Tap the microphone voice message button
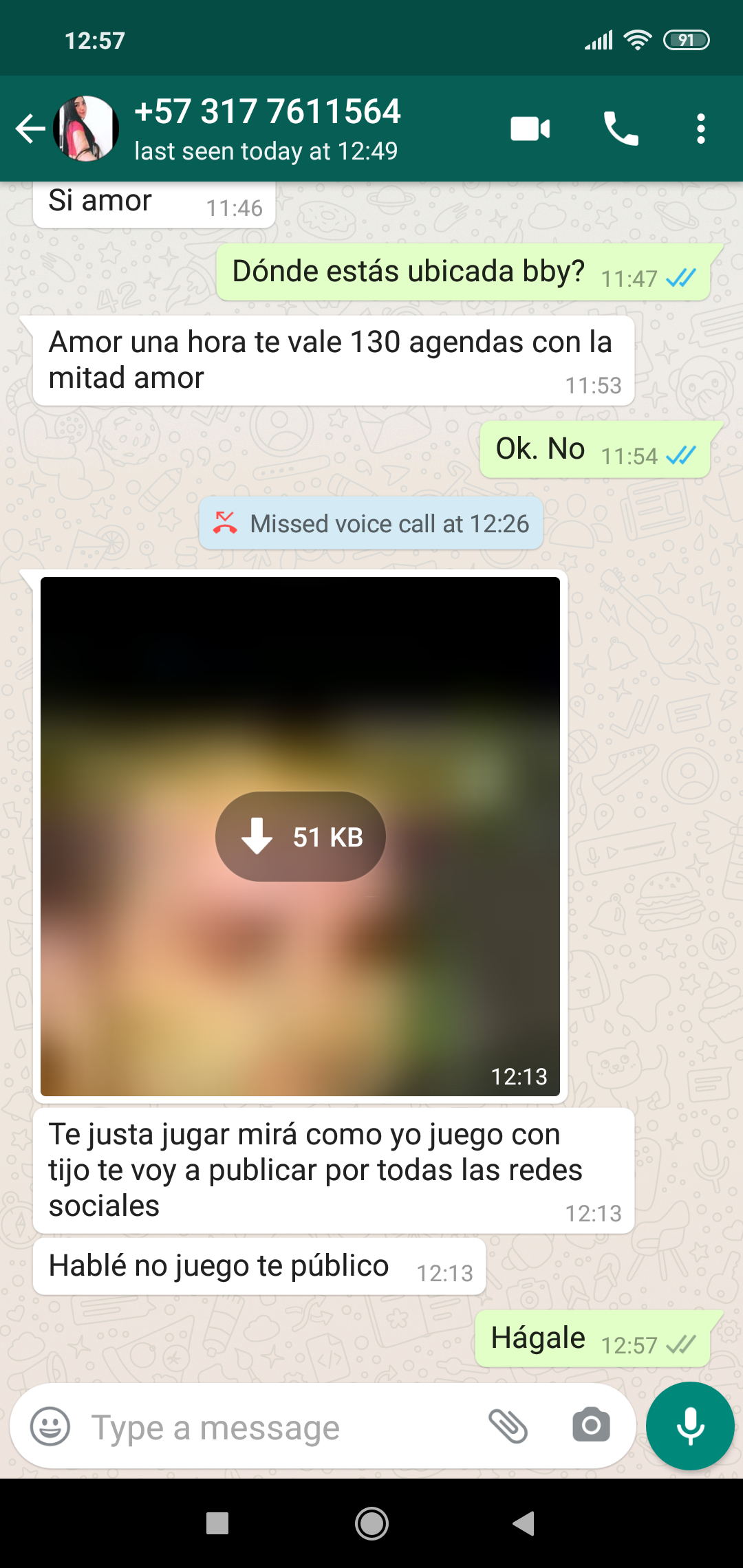The height and width of the screenshot is (1568, 743). click(690, 1426)
